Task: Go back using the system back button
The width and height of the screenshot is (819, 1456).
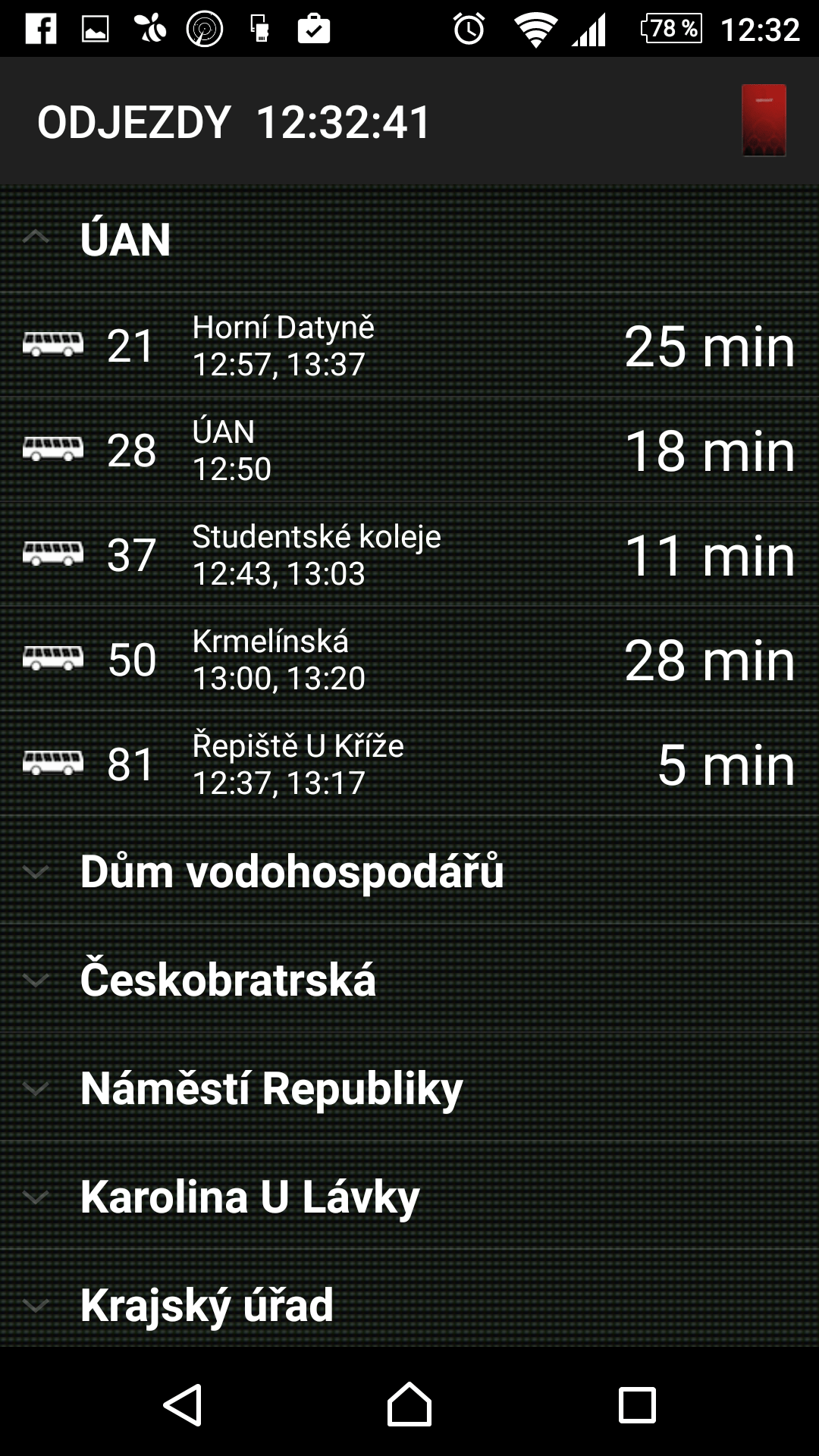Action: 183,1404
